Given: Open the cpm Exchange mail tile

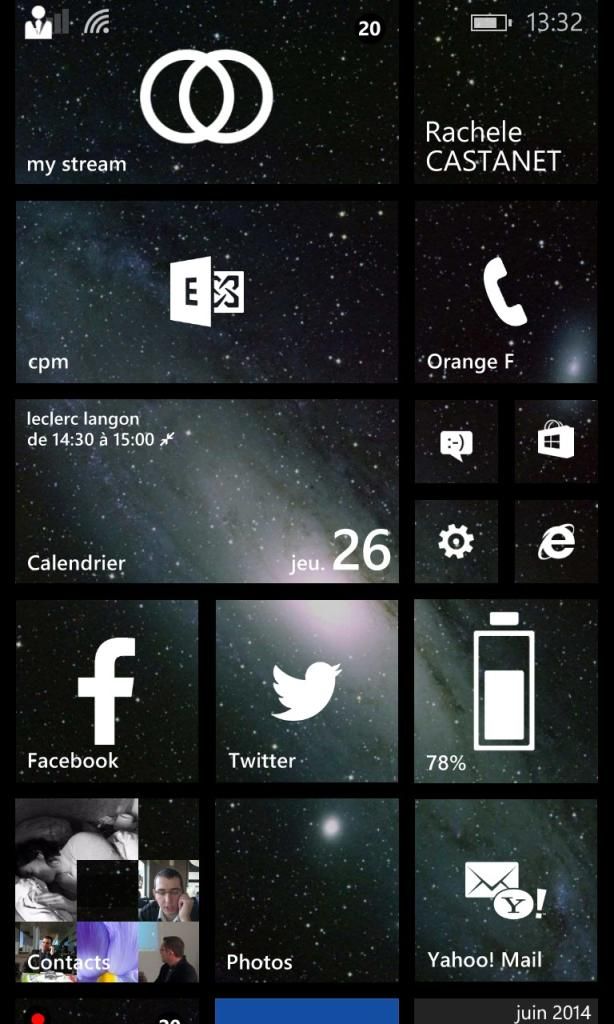Looking at the screenshot, I should (206, 291).
